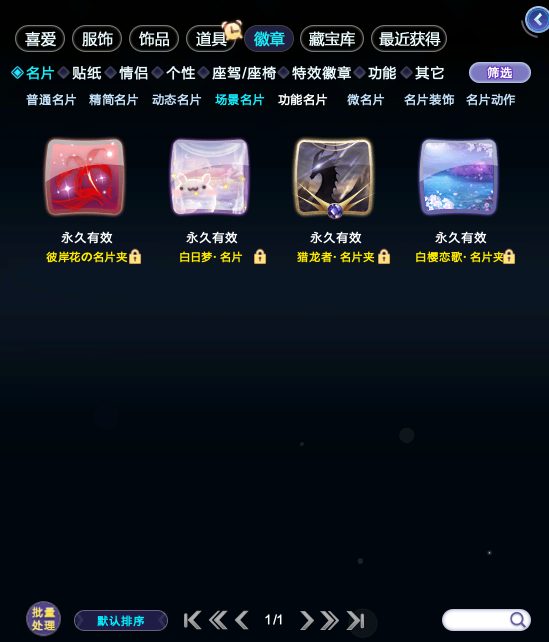Open the 最近获得 tab
549x642 pixels.
[x=409, y=39]
